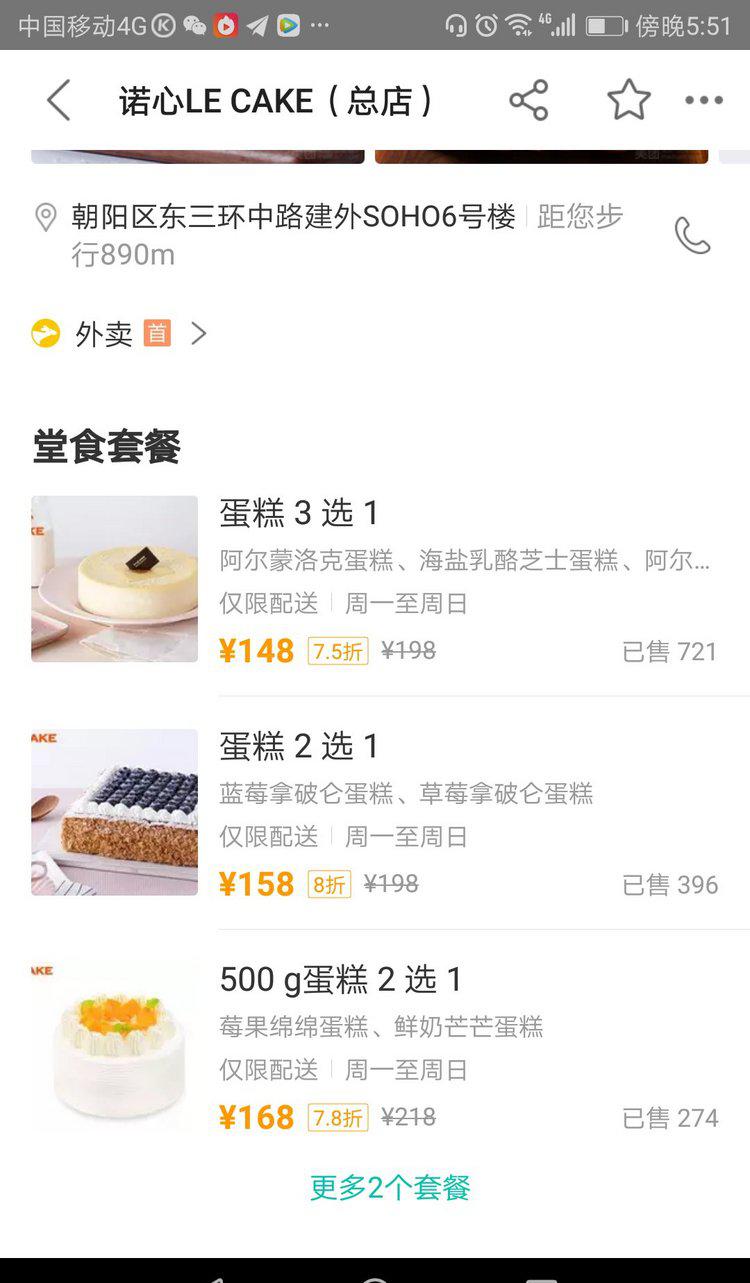
Task: Tap the blueberry cake thumbnail image
Action: point(113,811)
